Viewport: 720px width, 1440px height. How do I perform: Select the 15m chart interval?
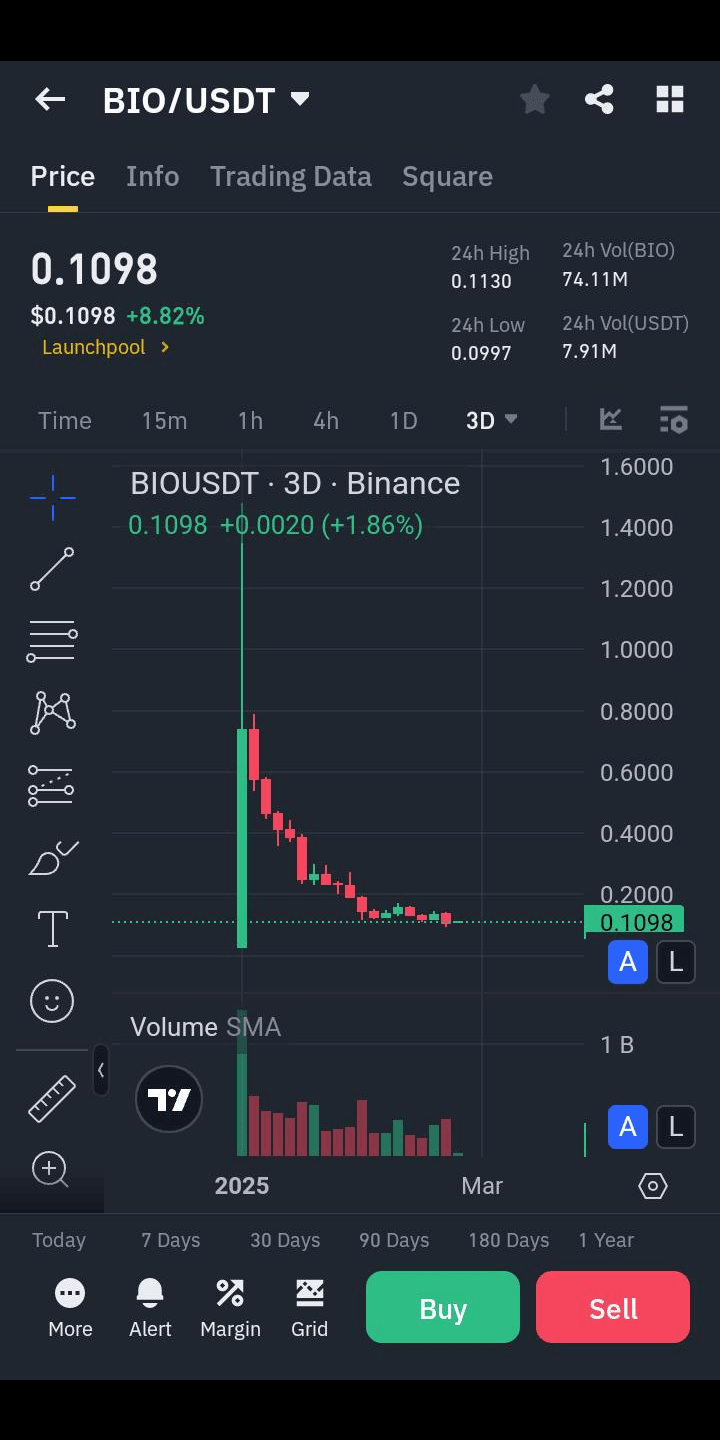164,421
